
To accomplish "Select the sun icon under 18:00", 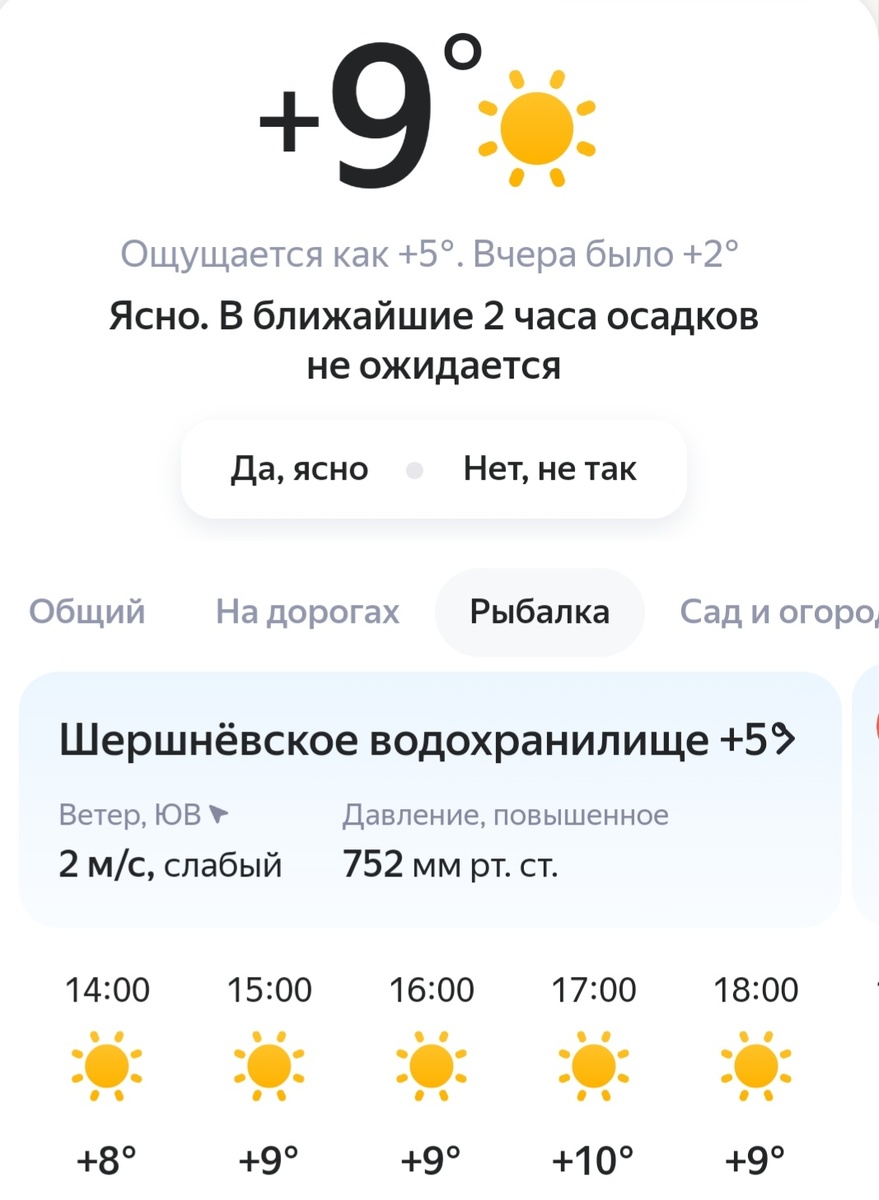I will point(757,1067).
